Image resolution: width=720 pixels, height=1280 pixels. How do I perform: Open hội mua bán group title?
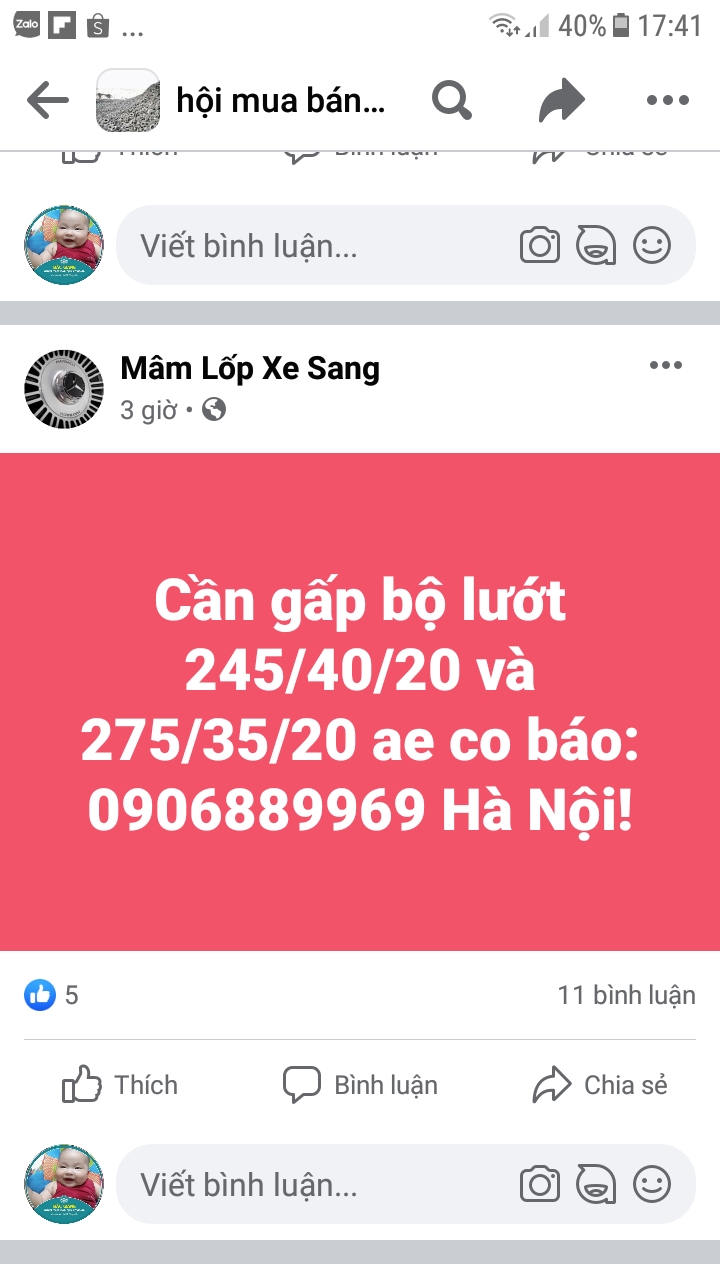280,100
